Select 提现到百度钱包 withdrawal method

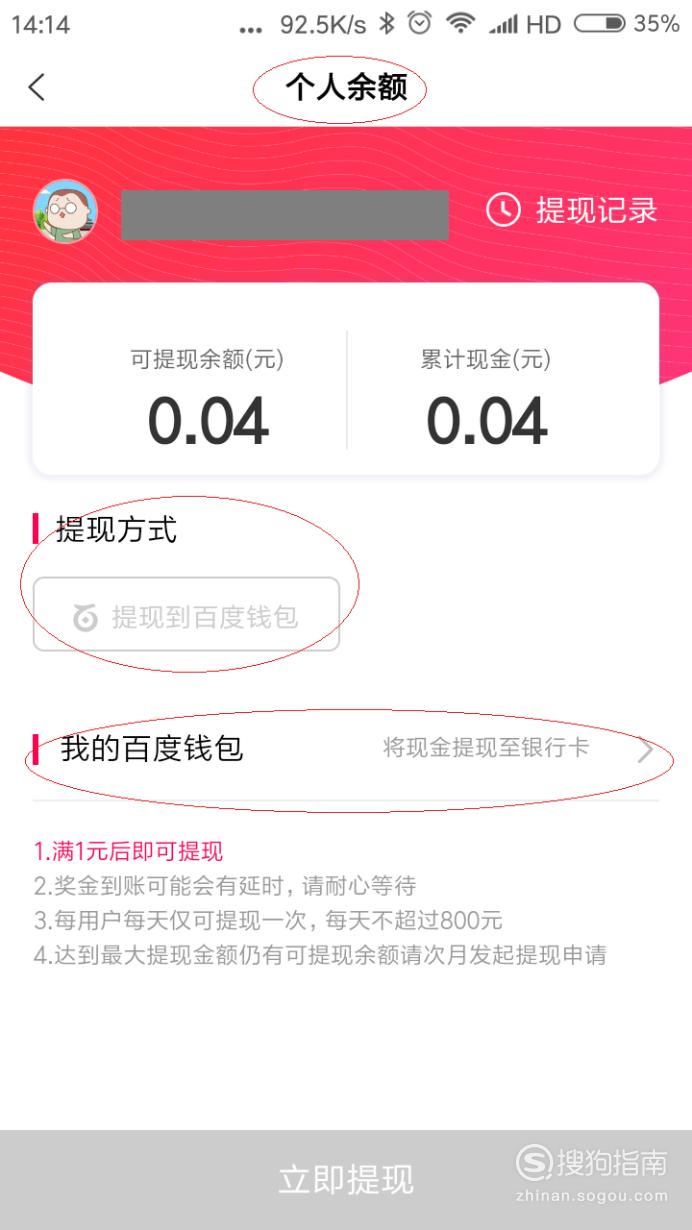[x=186, y=615]
